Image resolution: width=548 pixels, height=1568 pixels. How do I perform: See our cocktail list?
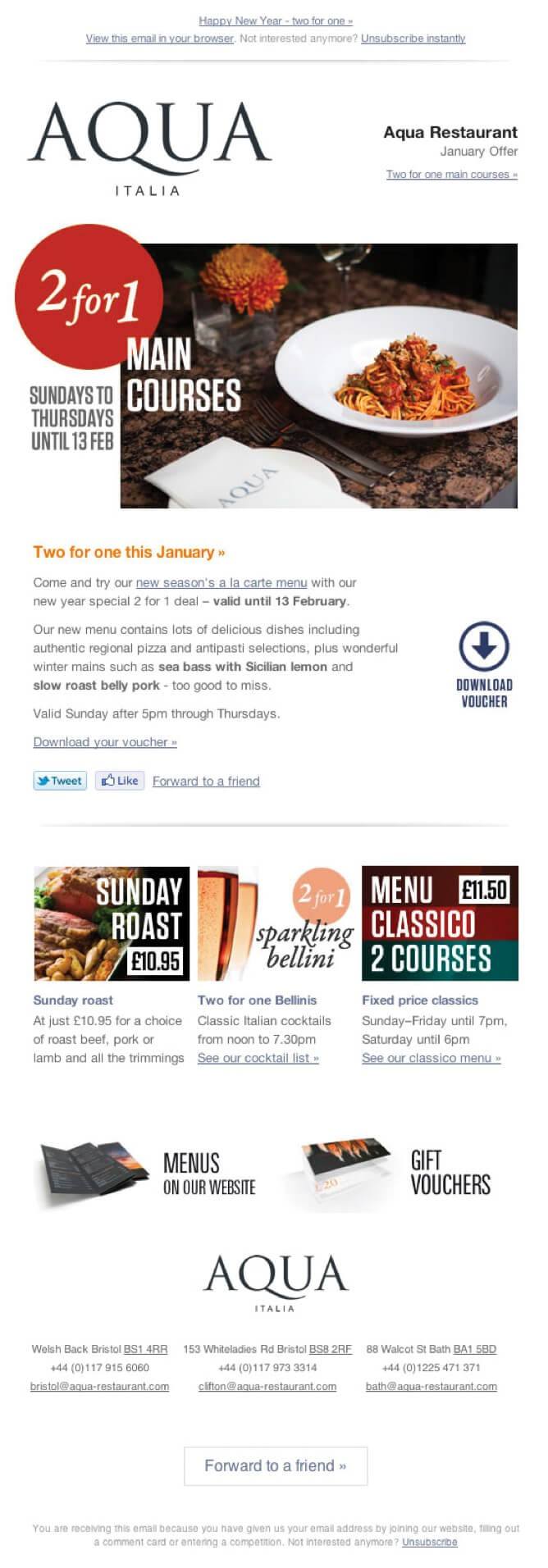(x=258, y=1058)
